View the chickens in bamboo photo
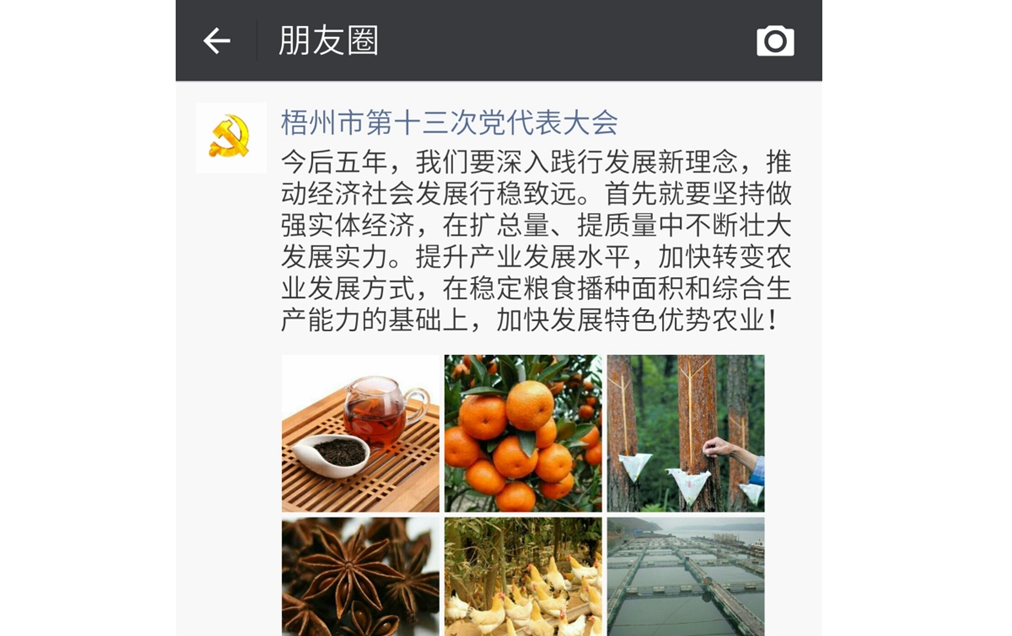The width and height of the screenshot is (1012, 636). point(523,575)
